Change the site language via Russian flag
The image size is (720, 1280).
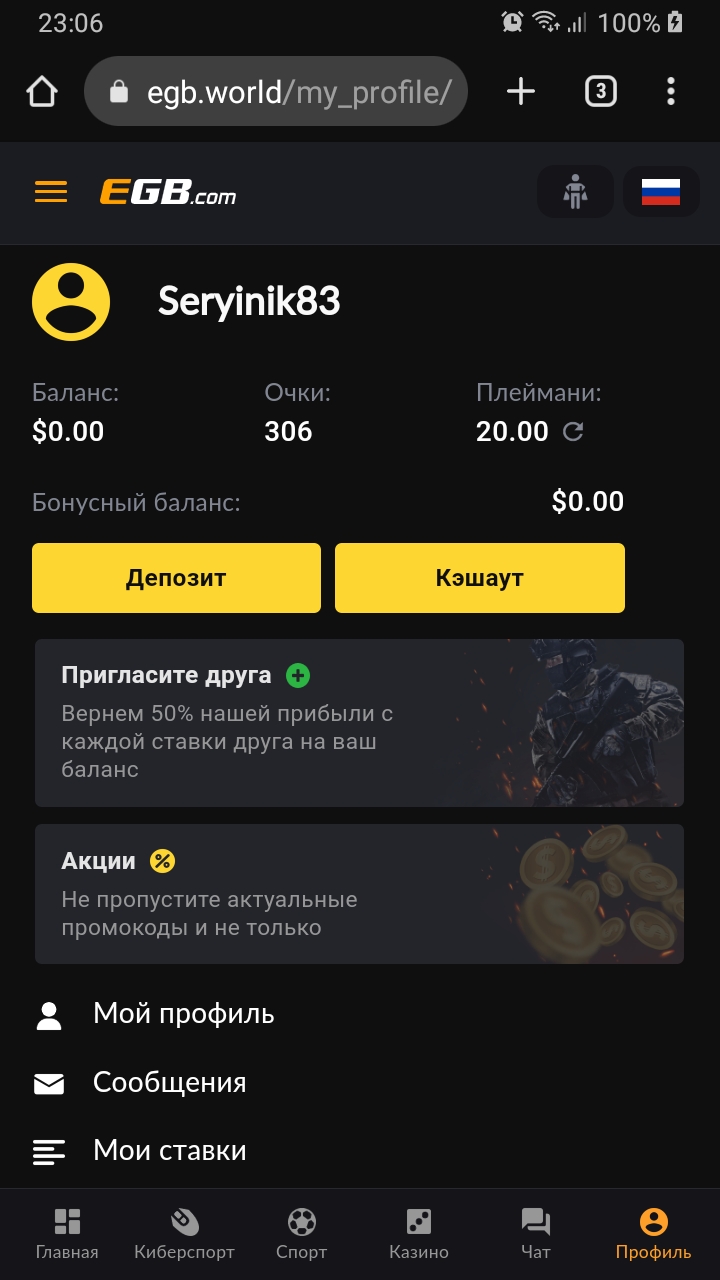660,191
